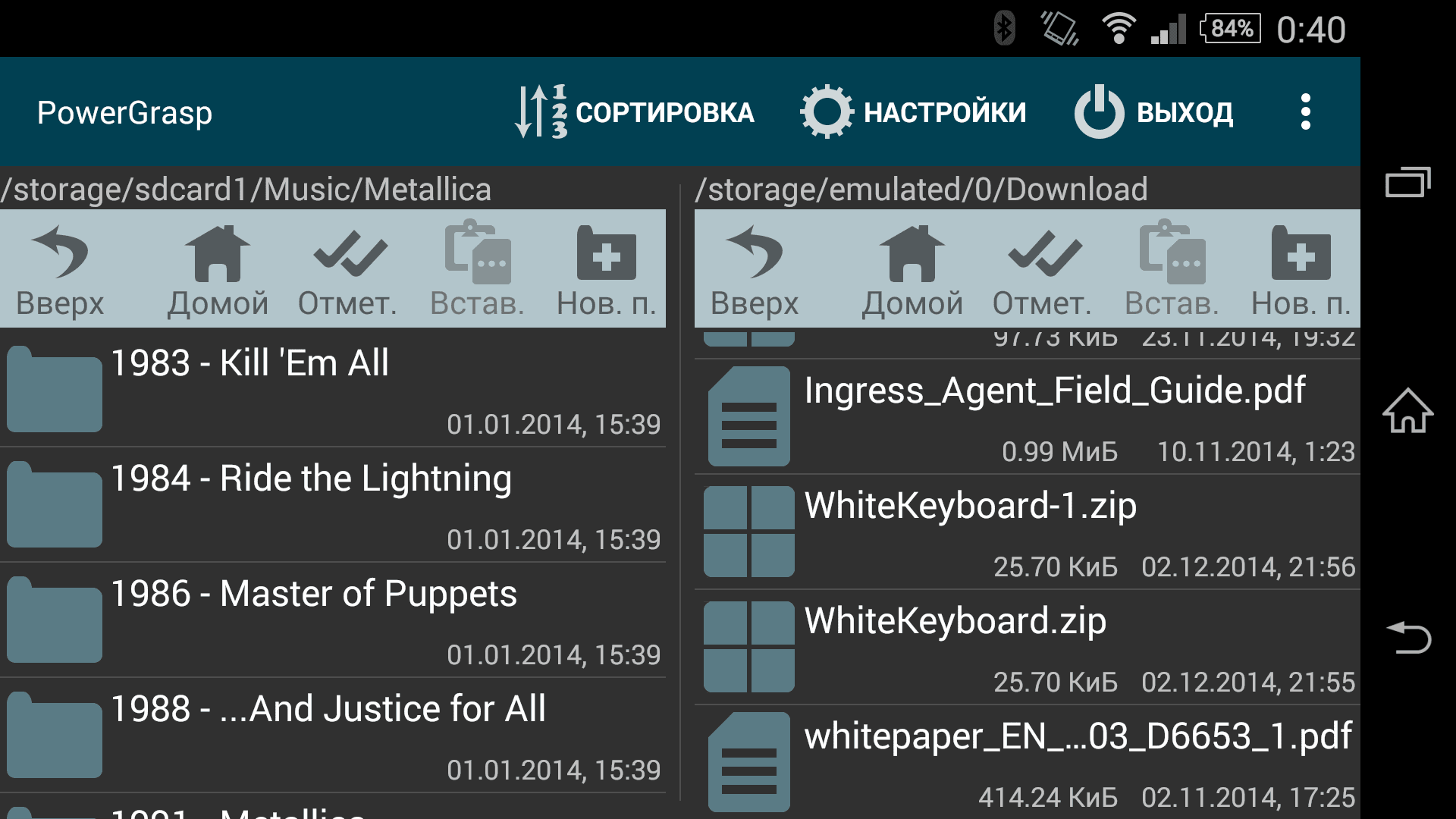Go up (Вверх) in the Download panel
Viewport: 1456px width, 819px height.
tap(755, 269)
